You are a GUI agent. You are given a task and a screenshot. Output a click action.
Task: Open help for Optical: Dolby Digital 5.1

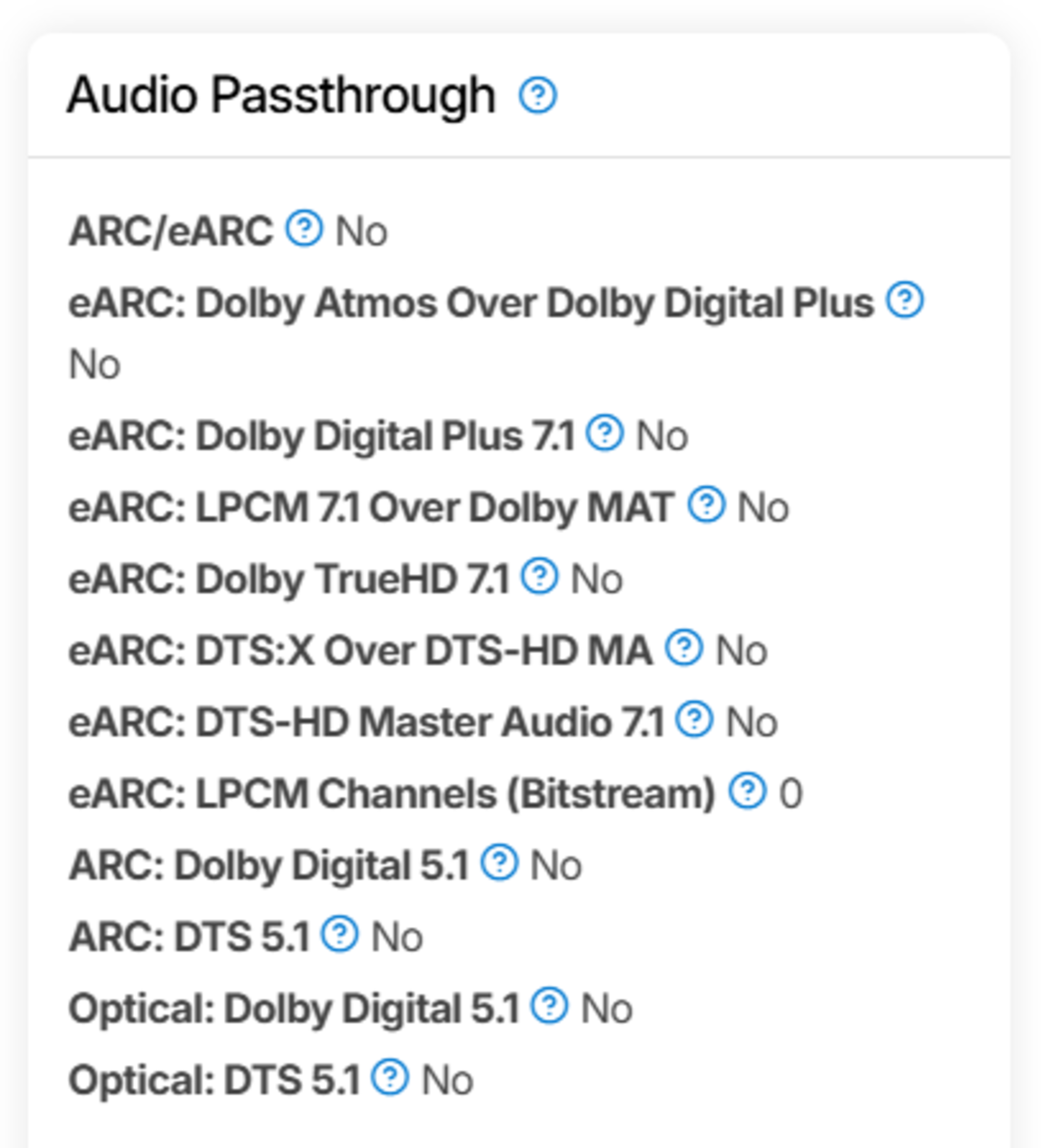[549, 1006]
